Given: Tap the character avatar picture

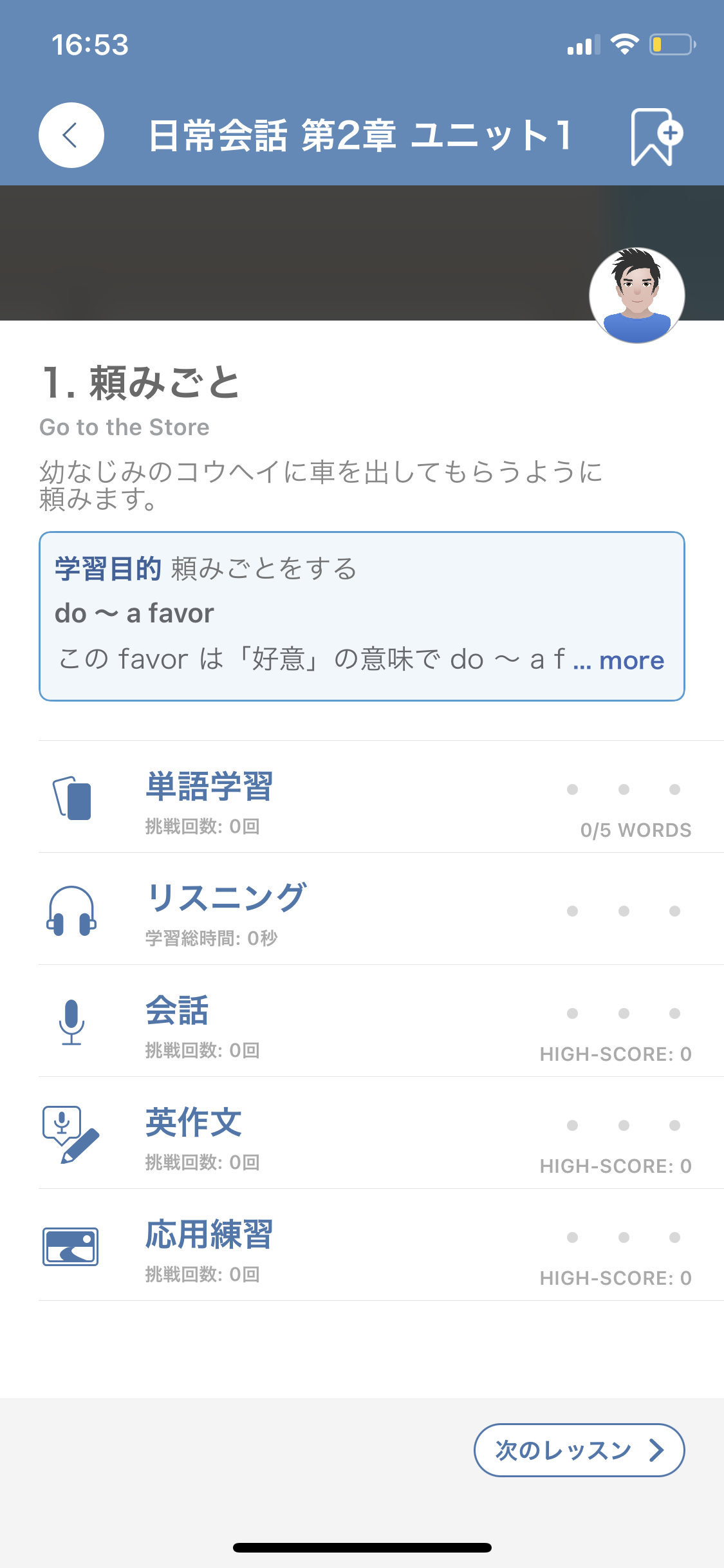Looking at the screenshot, I should coord(636,295).
